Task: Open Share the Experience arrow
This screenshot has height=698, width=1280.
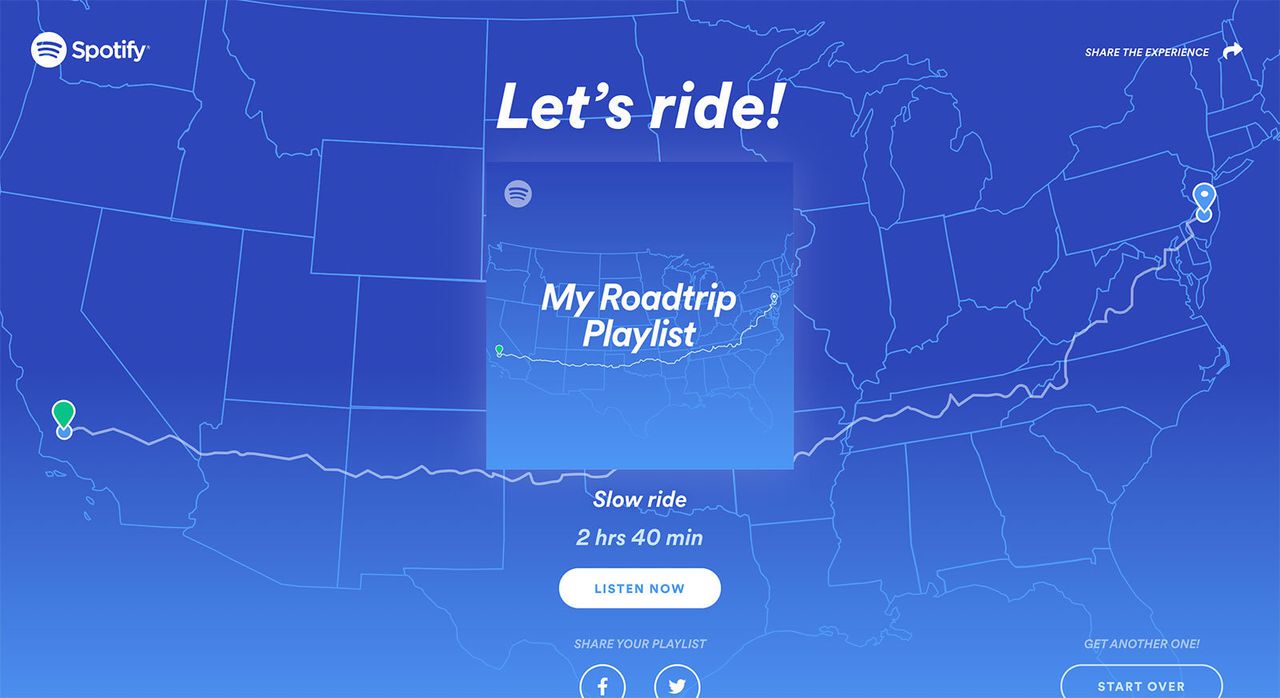Action: 1232,51
